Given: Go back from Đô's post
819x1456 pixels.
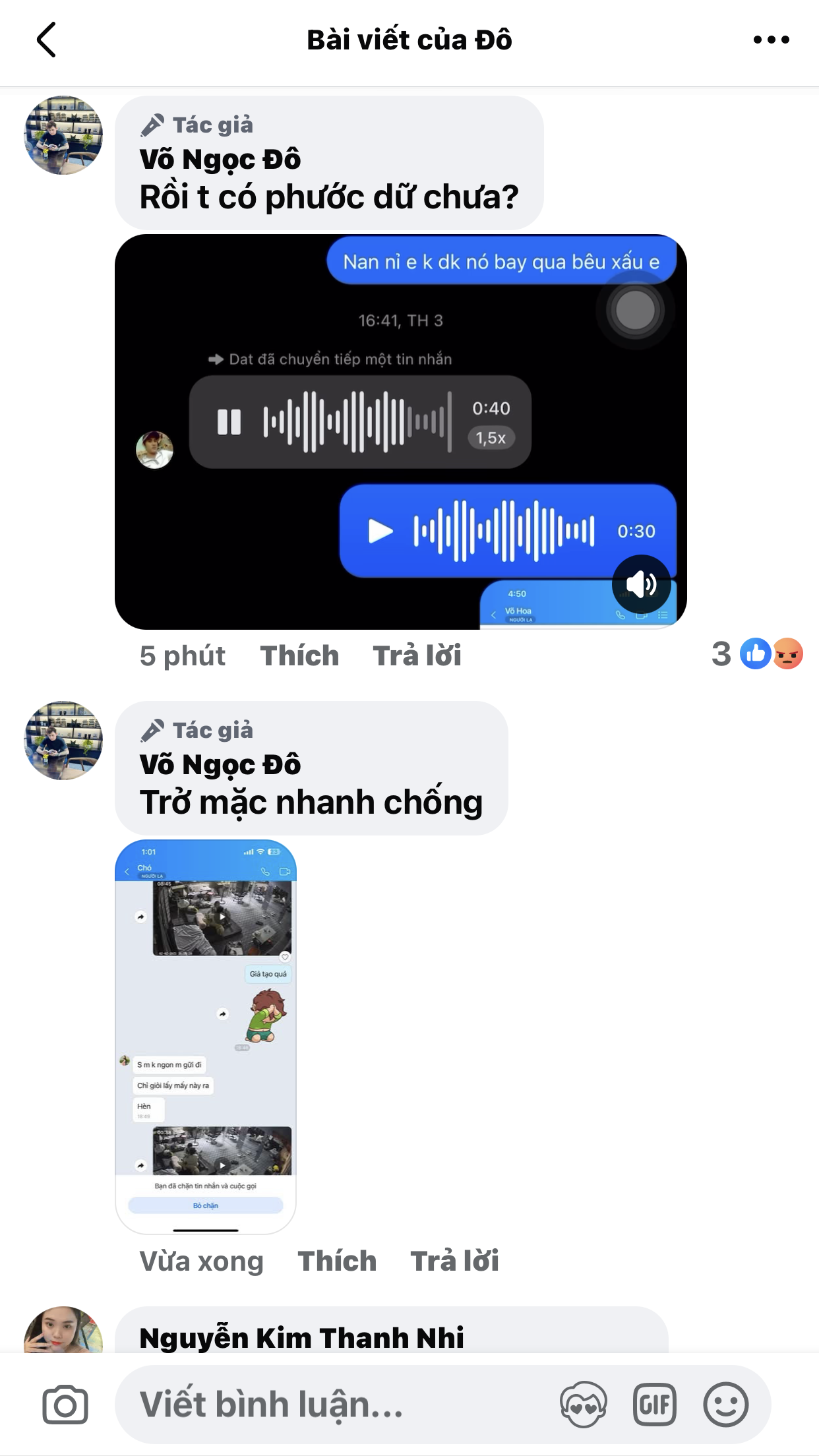Looking at the screenshot, I should pos(45,40).
